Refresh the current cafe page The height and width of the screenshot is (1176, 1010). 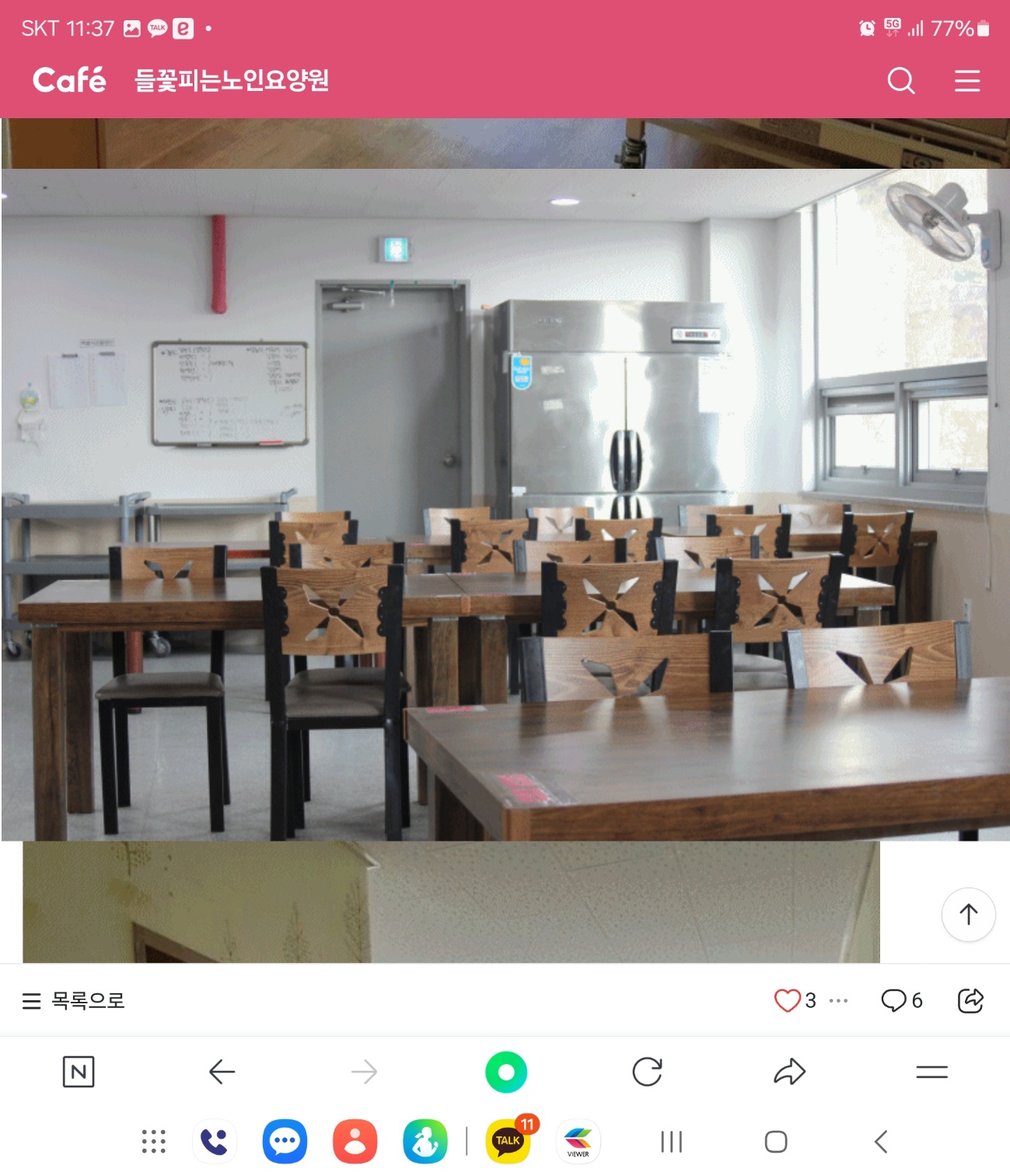648,1071
